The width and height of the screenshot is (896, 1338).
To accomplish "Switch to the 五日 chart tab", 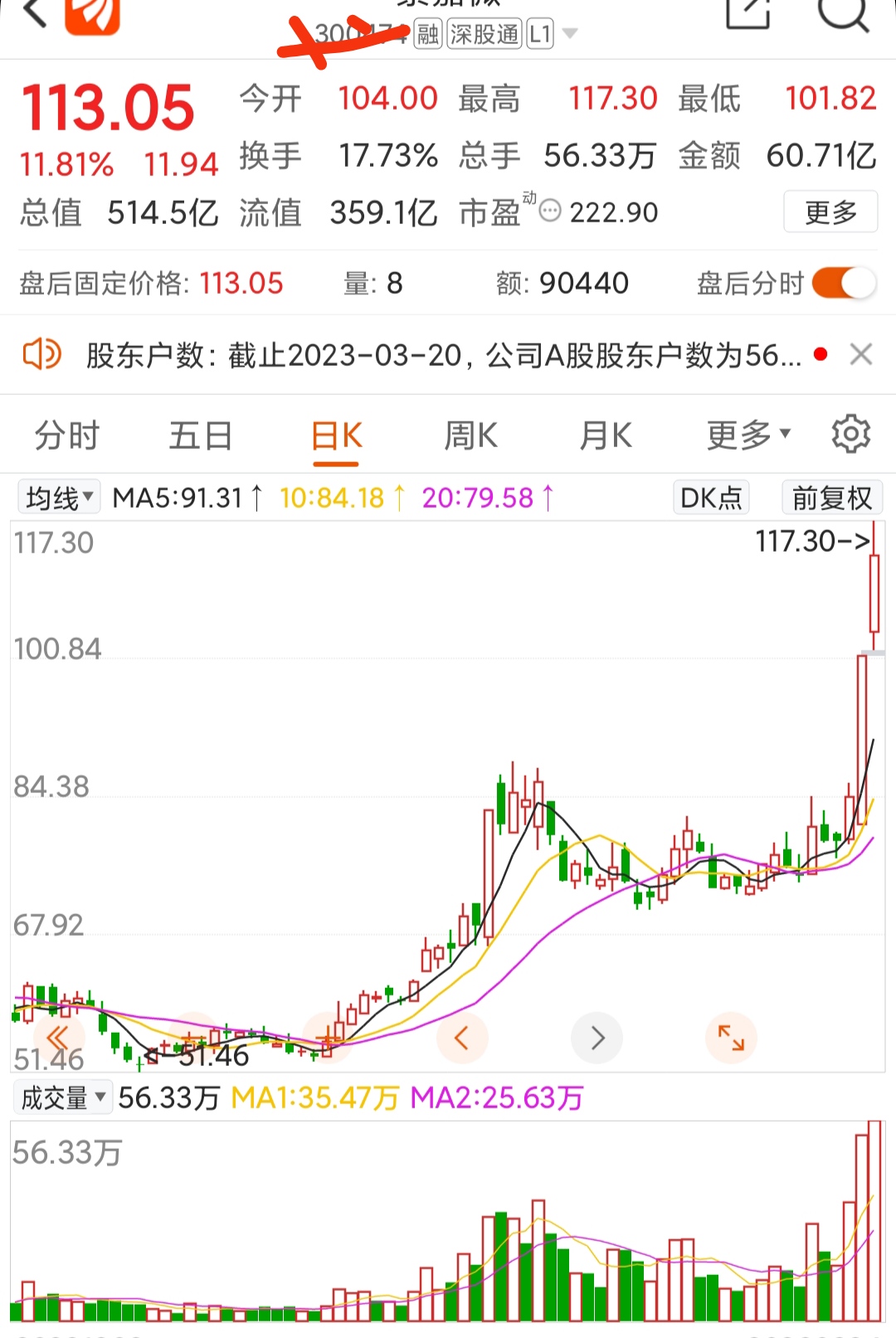I will click(200, 435).
